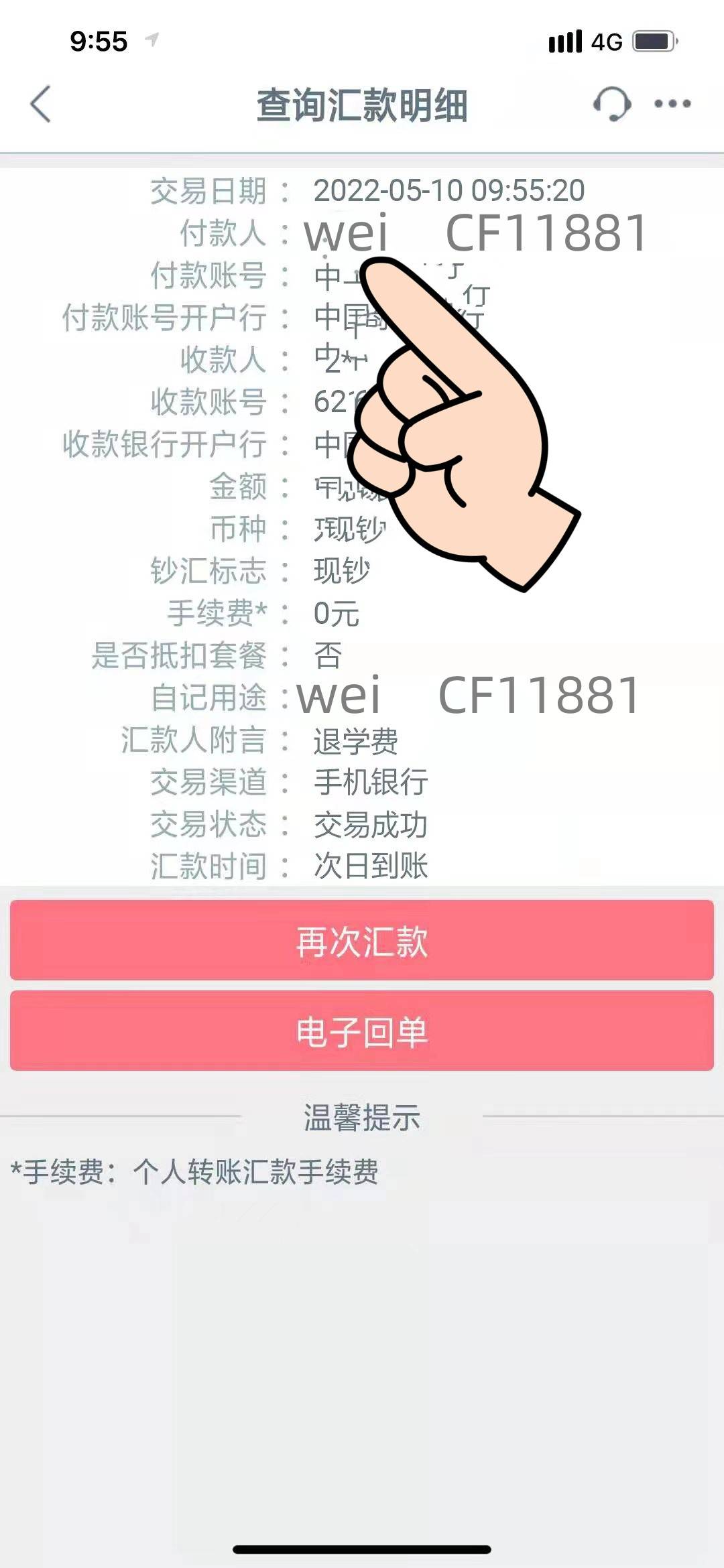
Task: Tap the 交易状态 showing 交易成功
Action: [x=370, y=826]
